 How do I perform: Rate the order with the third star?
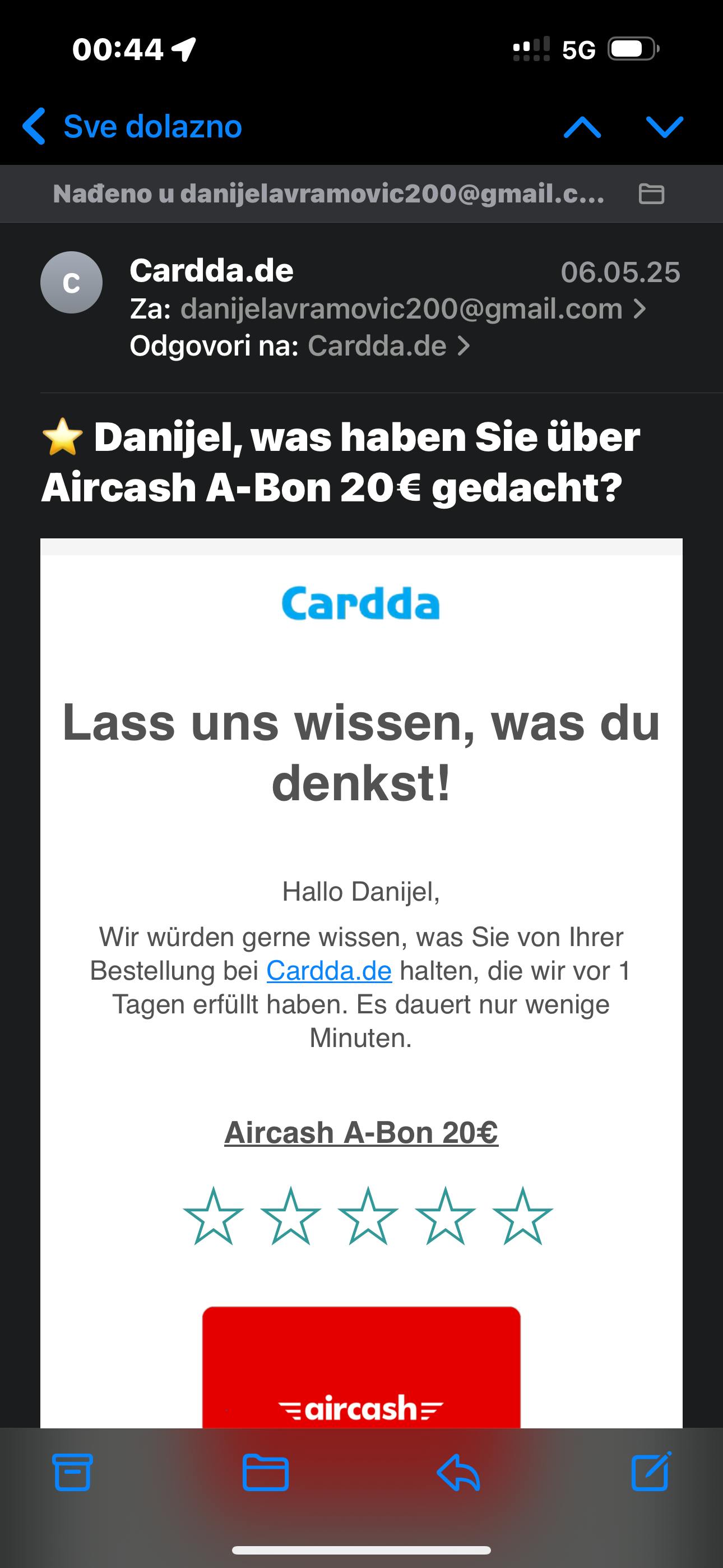point(368,1216)
